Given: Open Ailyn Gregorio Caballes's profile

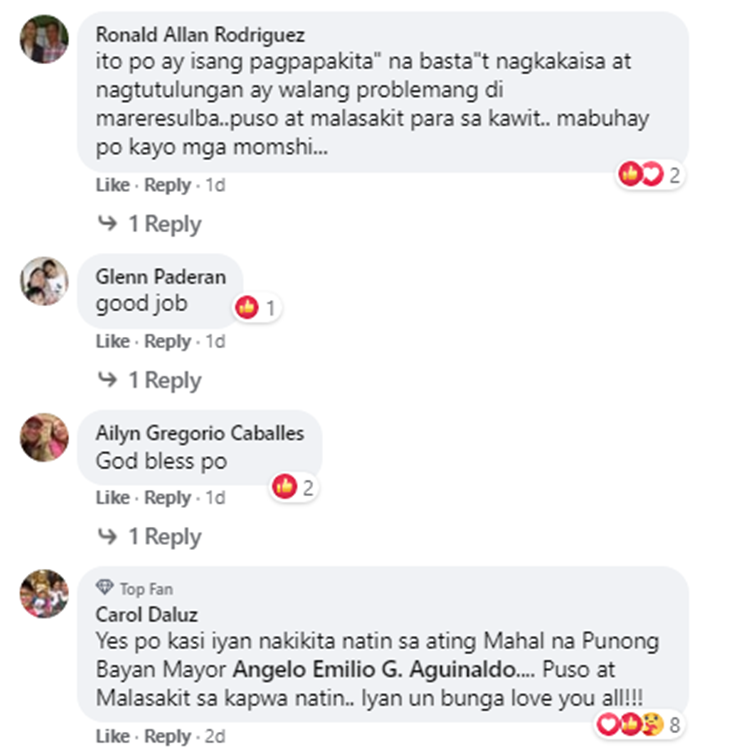Looking at the screenshot, I should tap(199, 433).
